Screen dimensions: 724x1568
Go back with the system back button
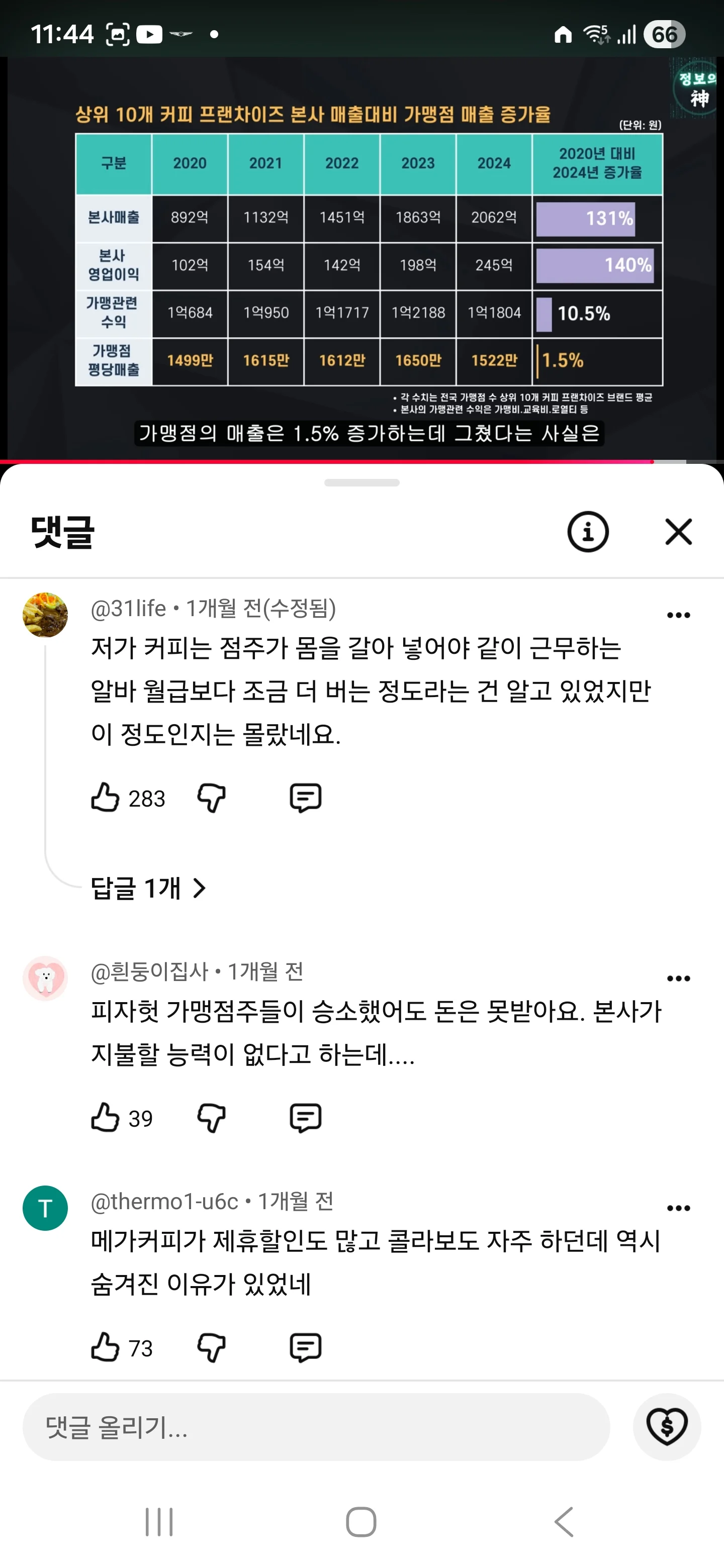tap(564, 1522)
